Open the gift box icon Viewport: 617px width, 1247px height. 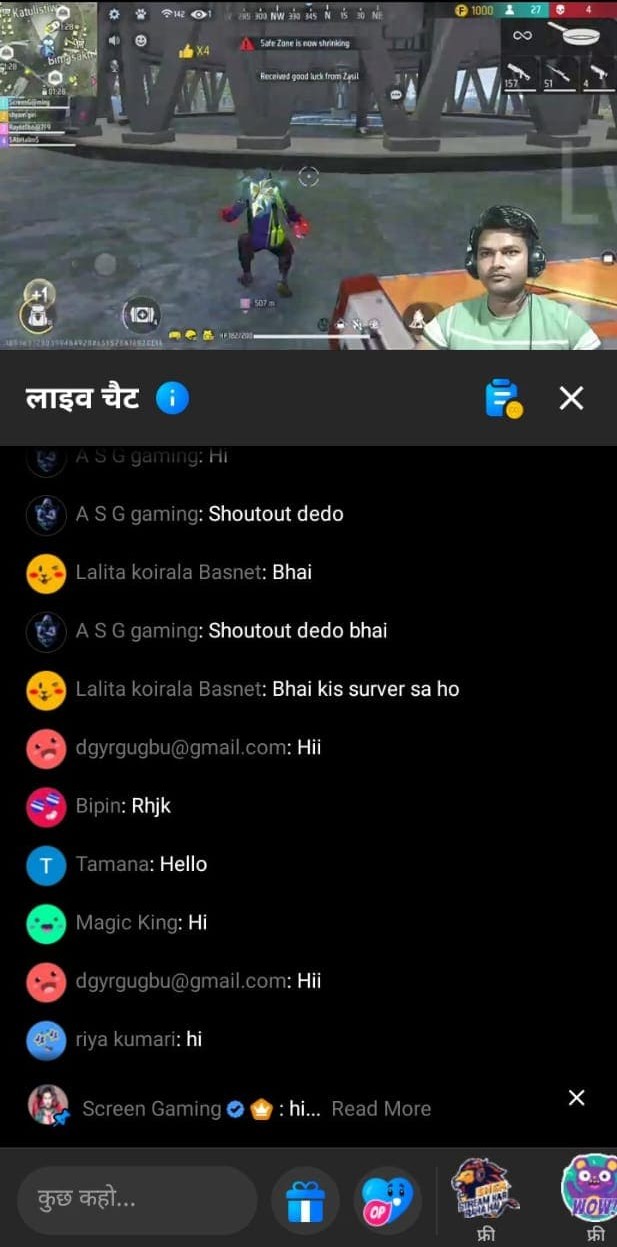pos(300,1200)
